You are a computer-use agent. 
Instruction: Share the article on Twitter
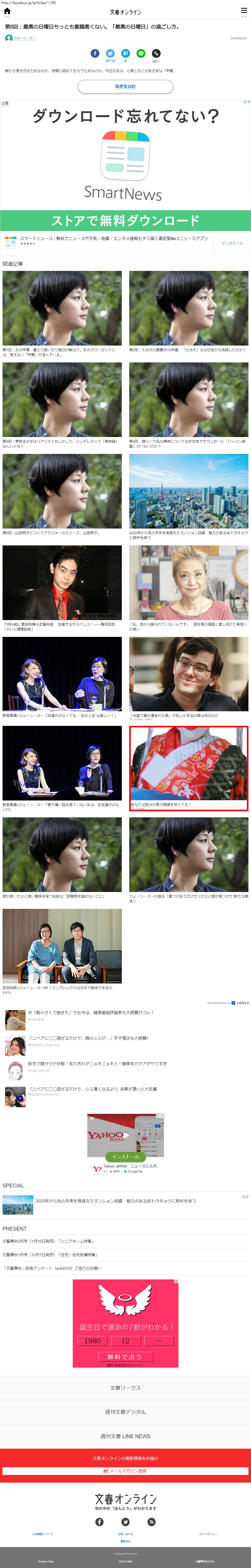click(x=110, y=54)
